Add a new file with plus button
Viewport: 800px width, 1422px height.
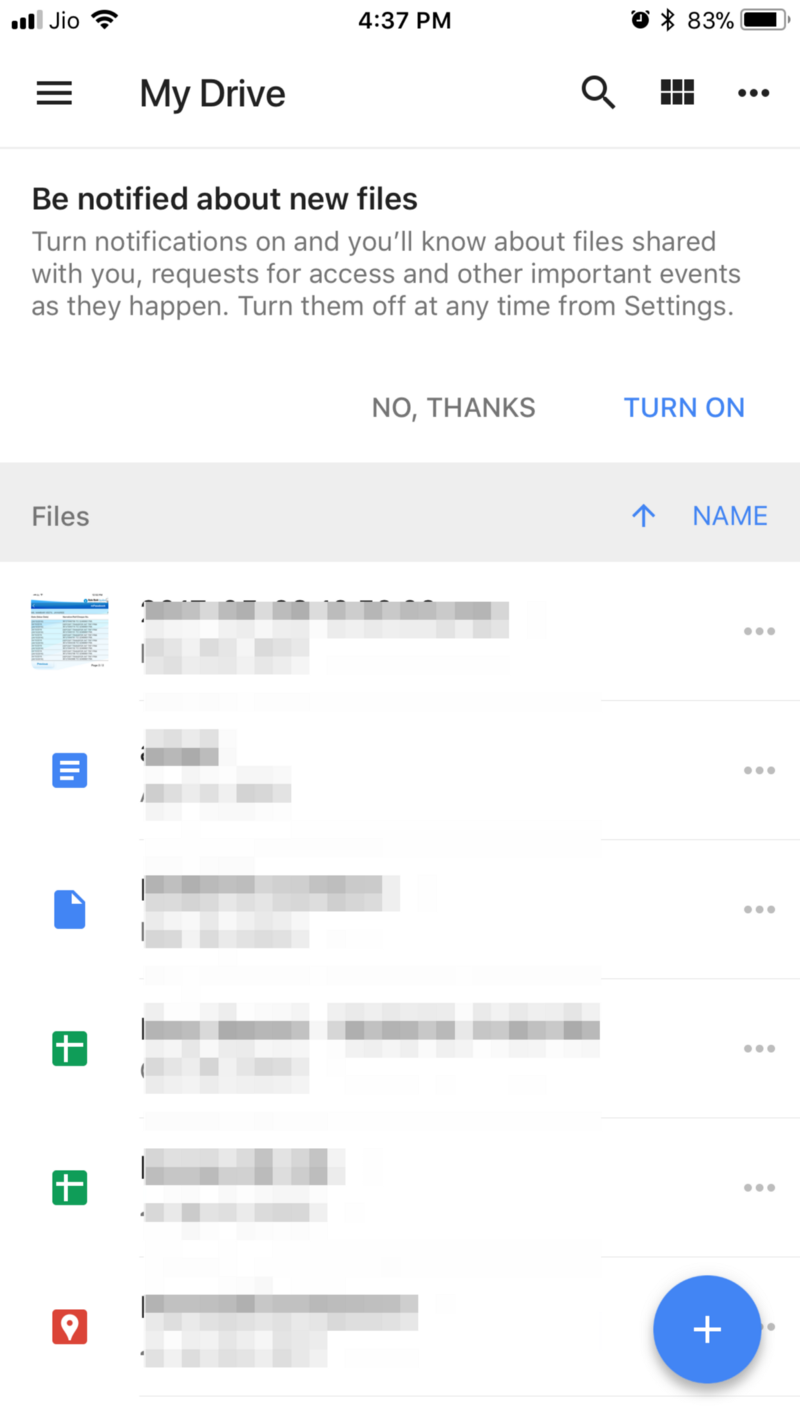click(707, 1329)
